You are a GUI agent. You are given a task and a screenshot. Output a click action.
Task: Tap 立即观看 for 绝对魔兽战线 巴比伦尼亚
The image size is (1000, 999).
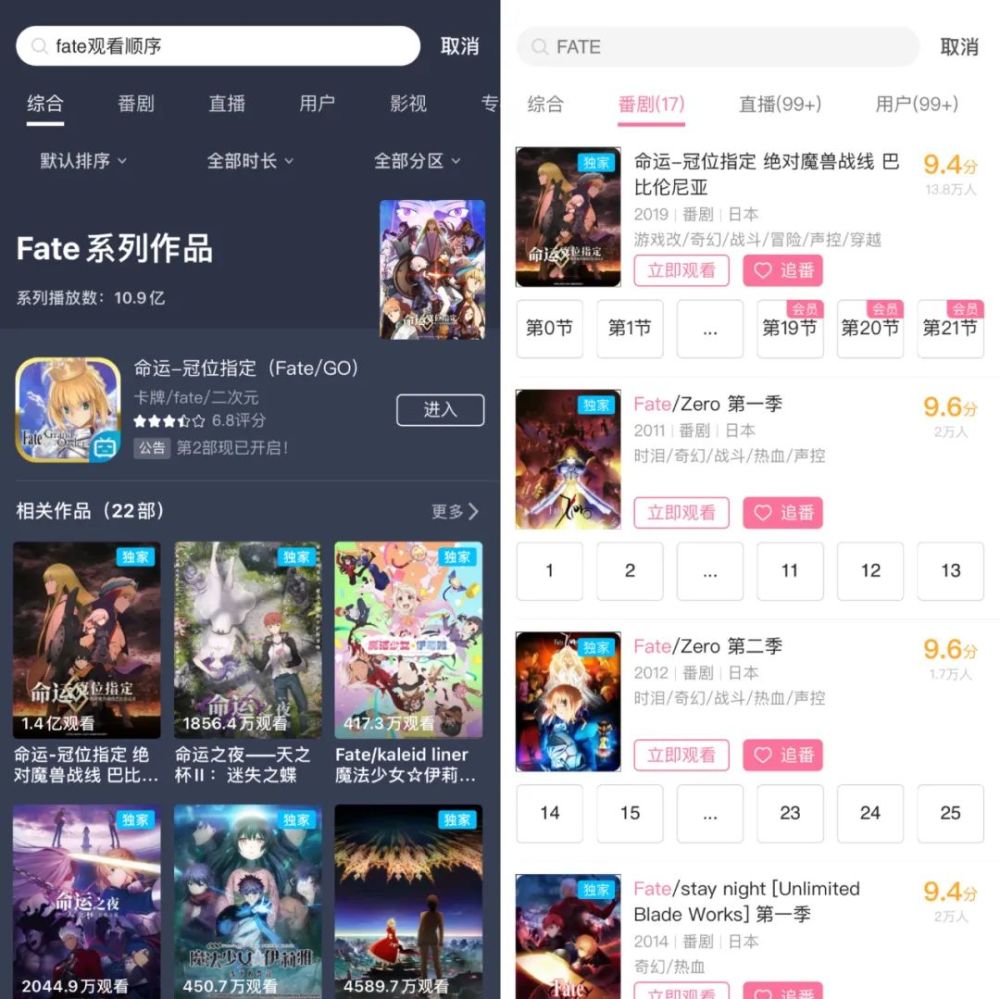tap(681, 270)
